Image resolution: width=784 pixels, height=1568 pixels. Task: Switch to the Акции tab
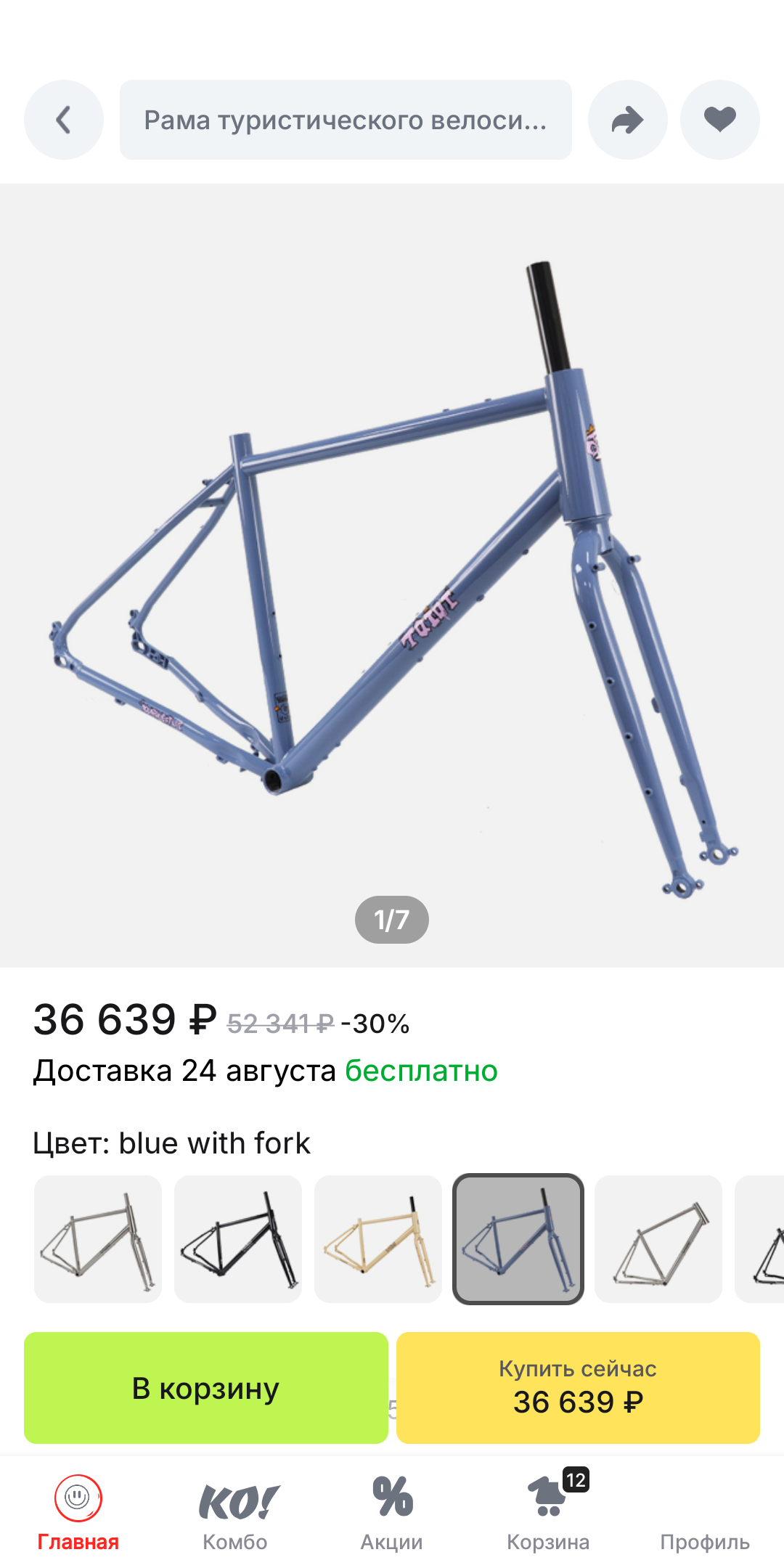click(392, 1514)
